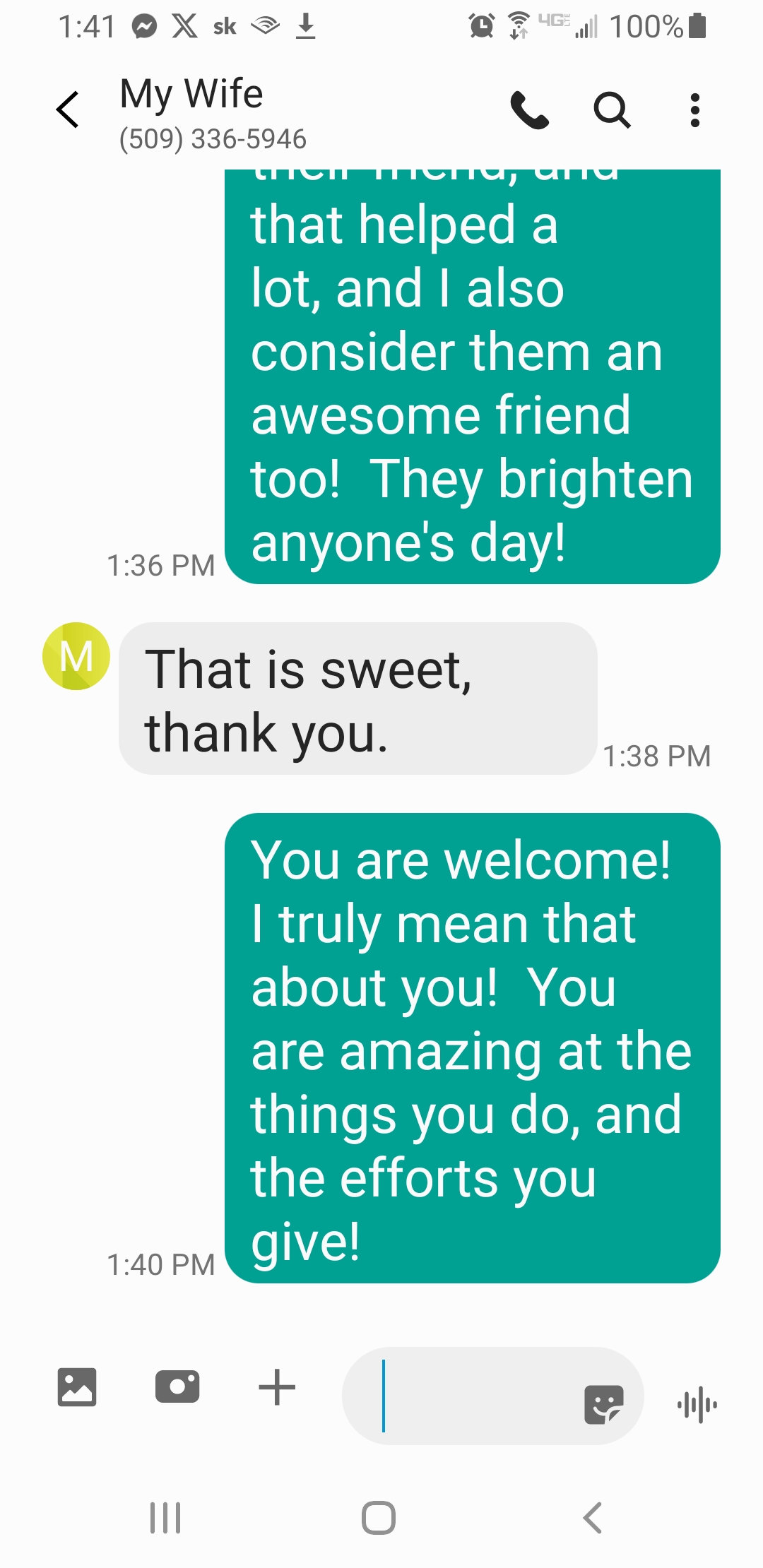
Task: Record a voice message
Action: point(697,1404)
